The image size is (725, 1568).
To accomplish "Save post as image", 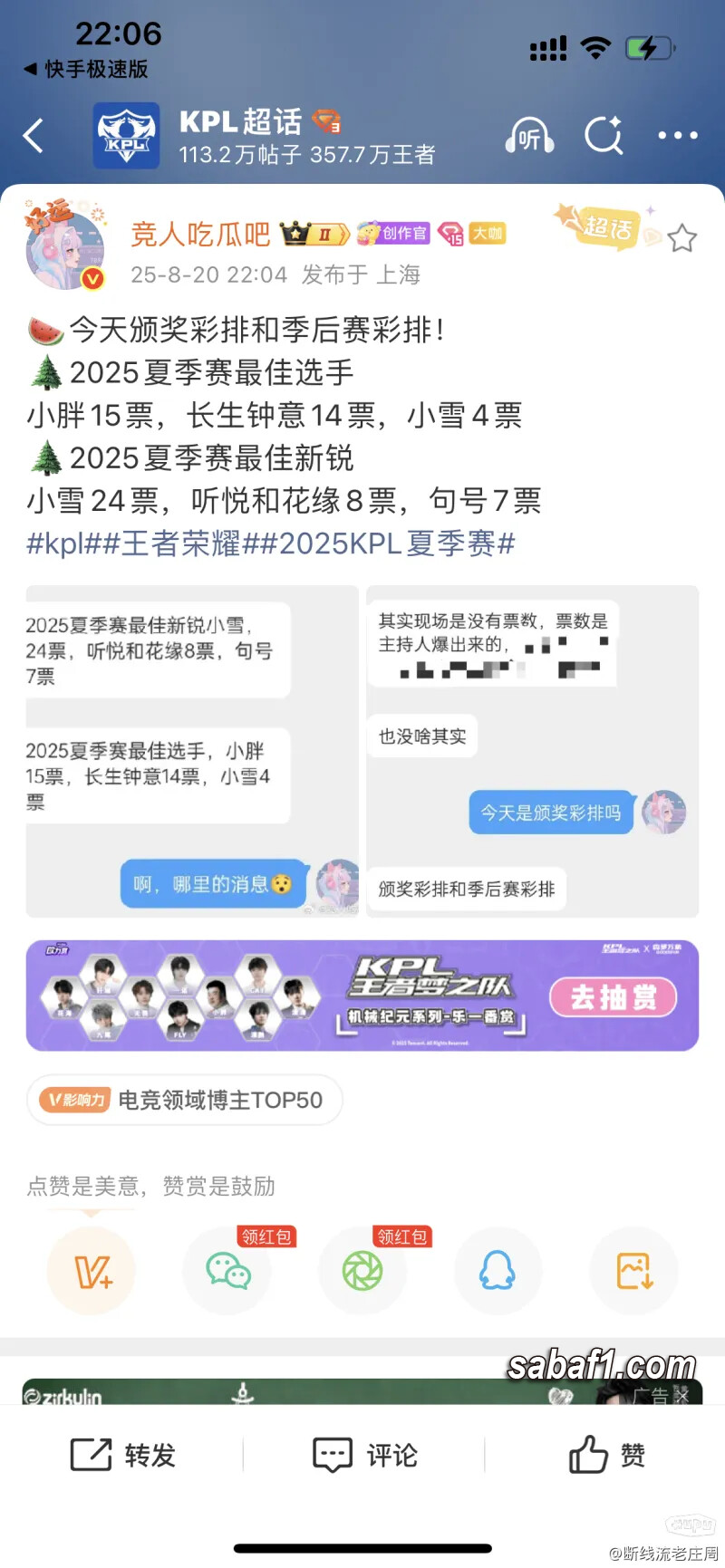I will pos(633,1271).
